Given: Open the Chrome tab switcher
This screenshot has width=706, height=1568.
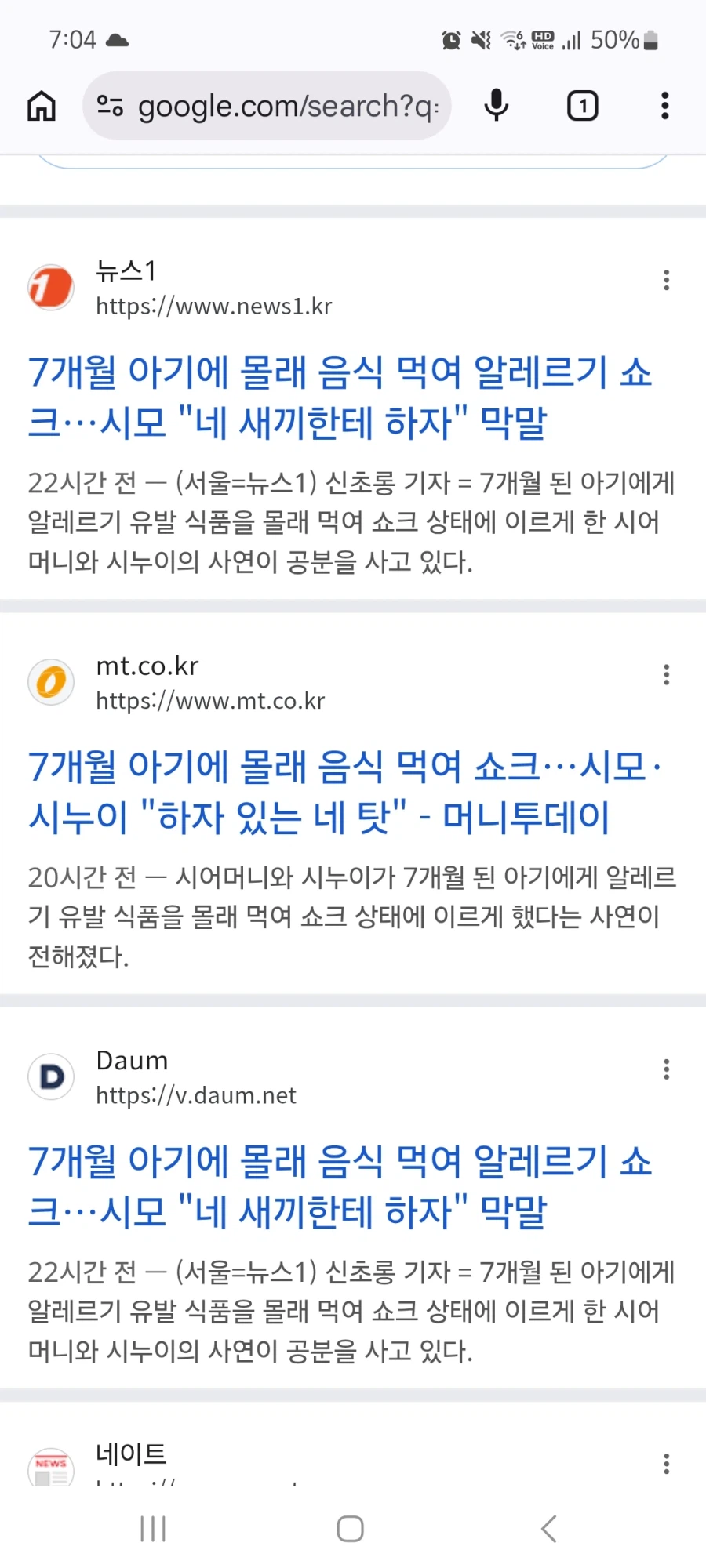Looking at the screenshot, I should click(581, 106).
